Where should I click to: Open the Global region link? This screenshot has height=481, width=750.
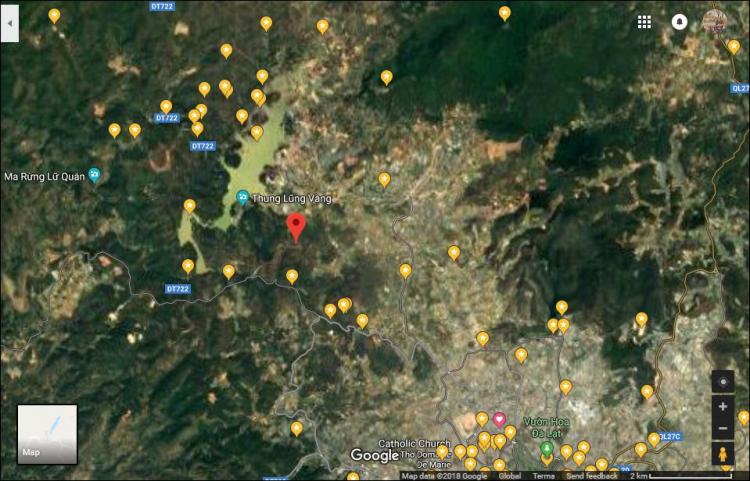coord(509,476)
